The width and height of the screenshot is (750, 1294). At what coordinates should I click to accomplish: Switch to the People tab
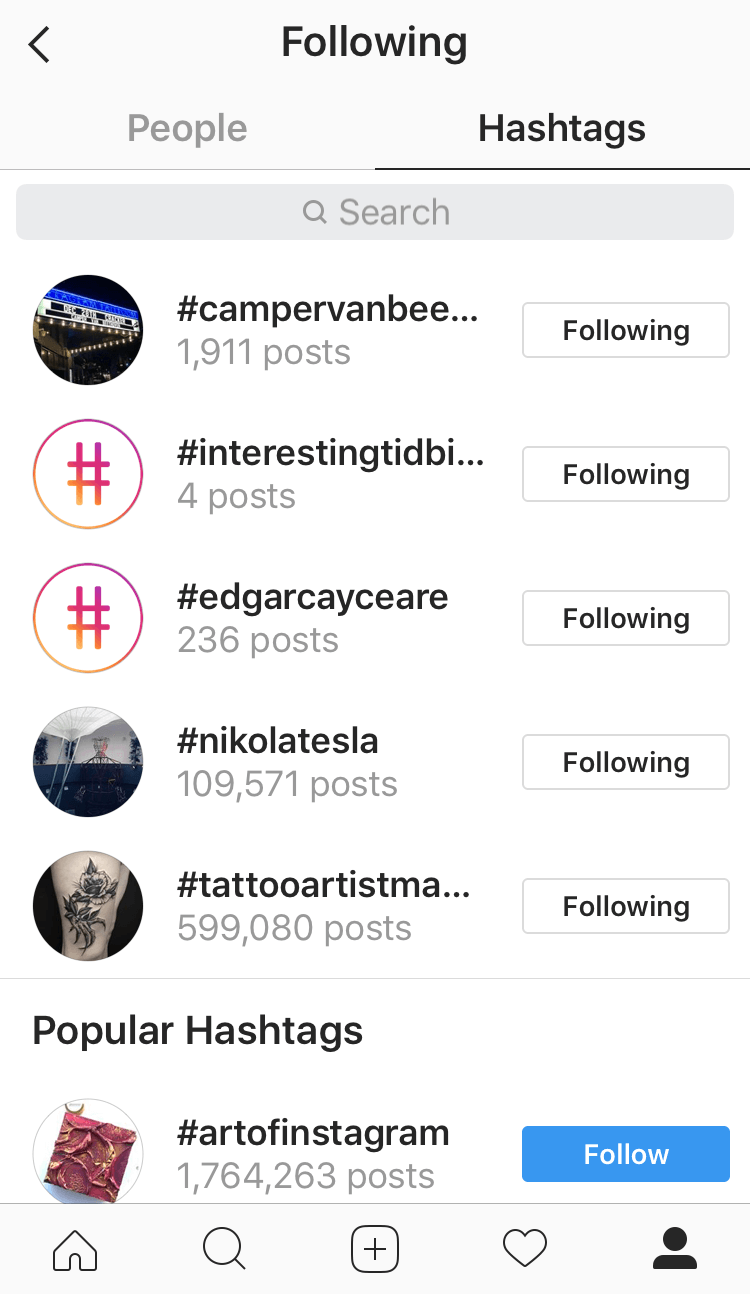click(x=187, y=129)
